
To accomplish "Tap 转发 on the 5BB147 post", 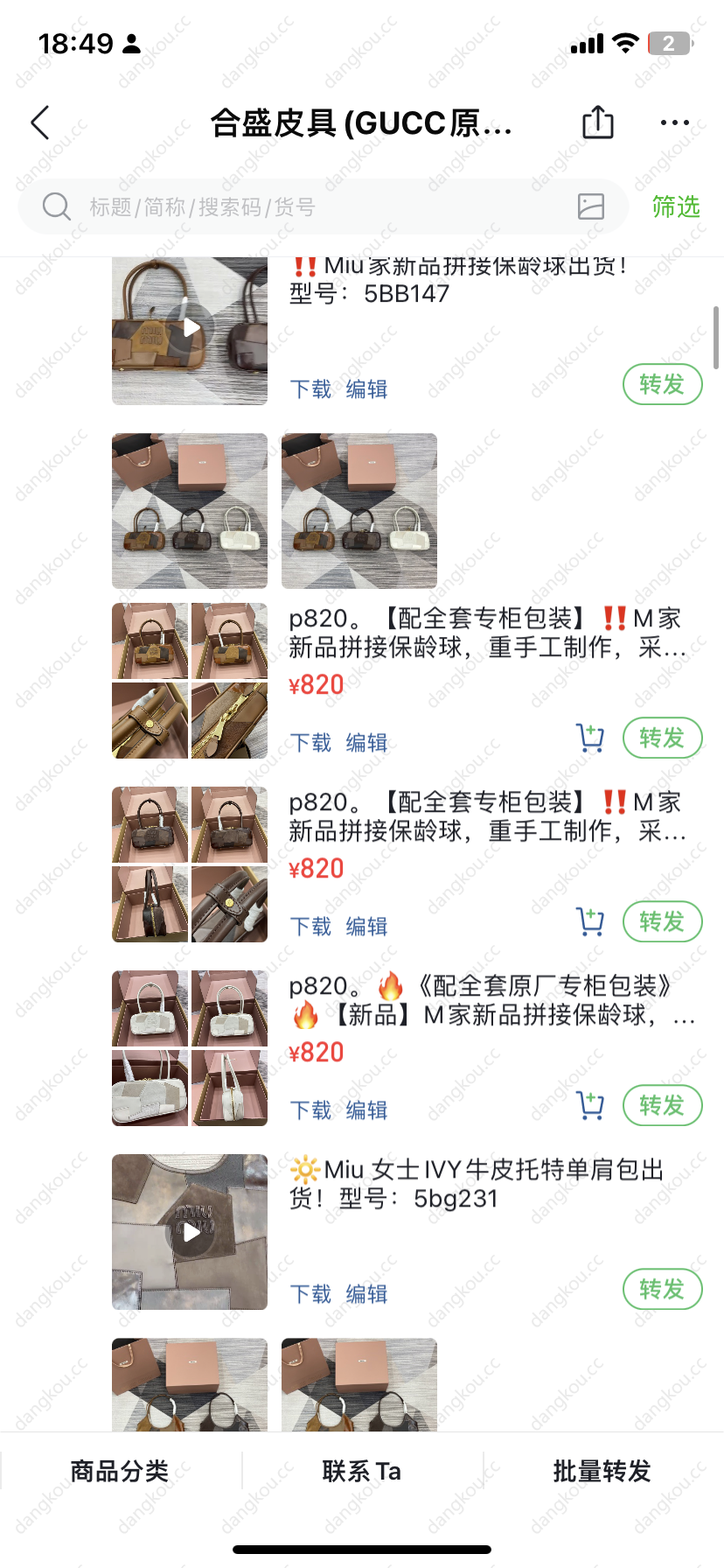I will [662, 384].
